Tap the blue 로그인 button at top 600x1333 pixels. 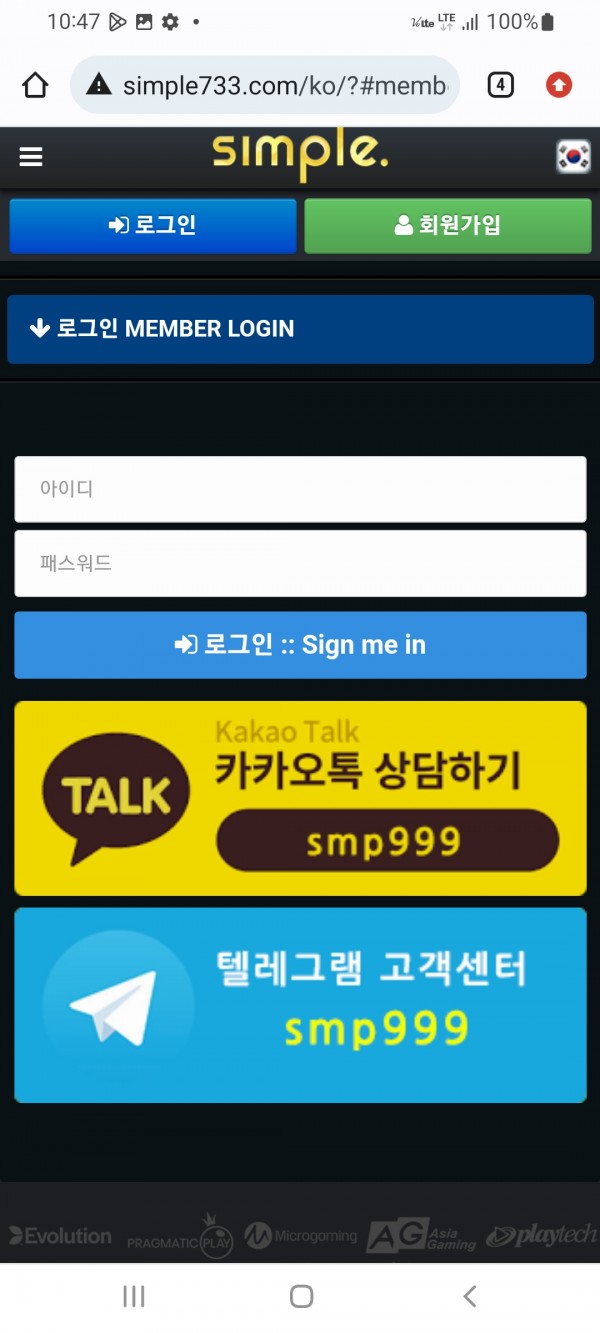pyautogui.click(x=153, y=226)
